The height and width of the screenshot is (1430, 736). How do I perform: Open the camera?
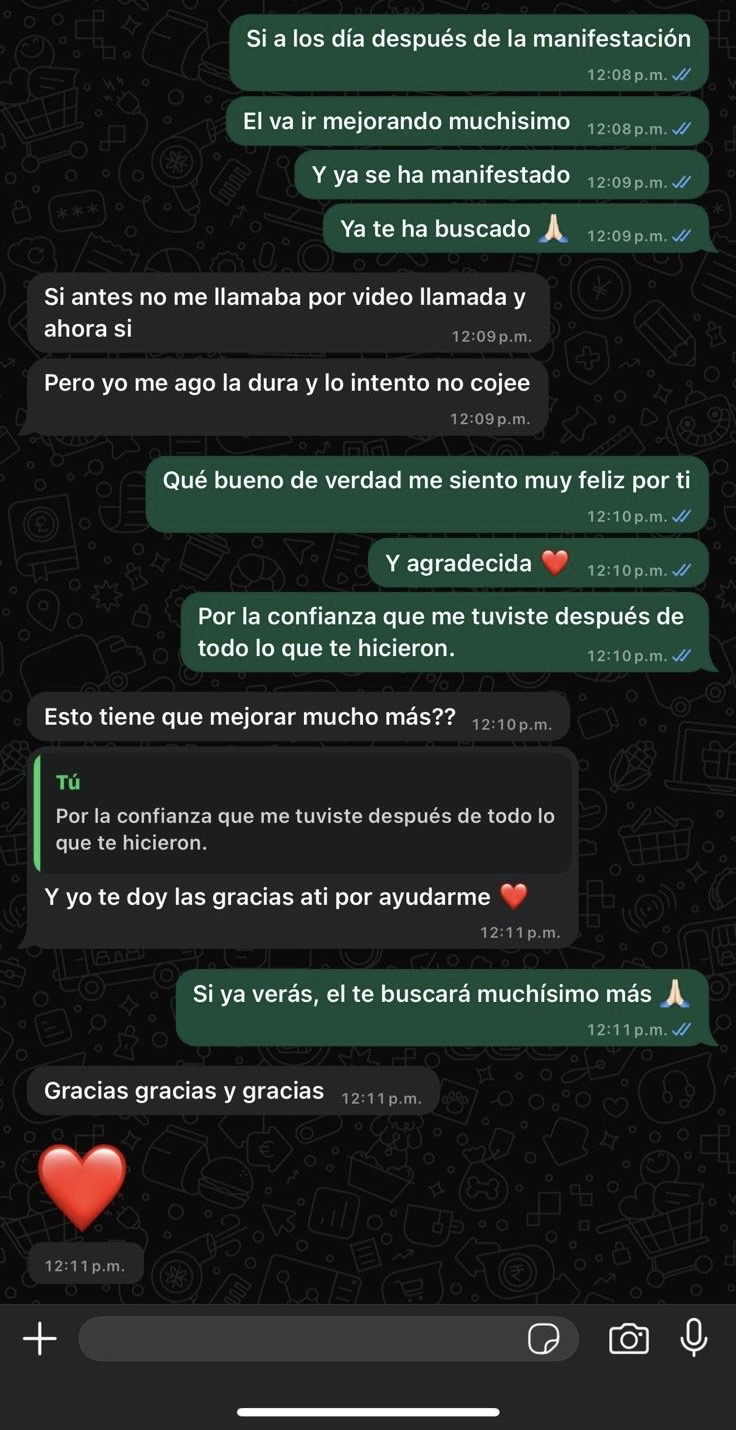pos(628,1338)
